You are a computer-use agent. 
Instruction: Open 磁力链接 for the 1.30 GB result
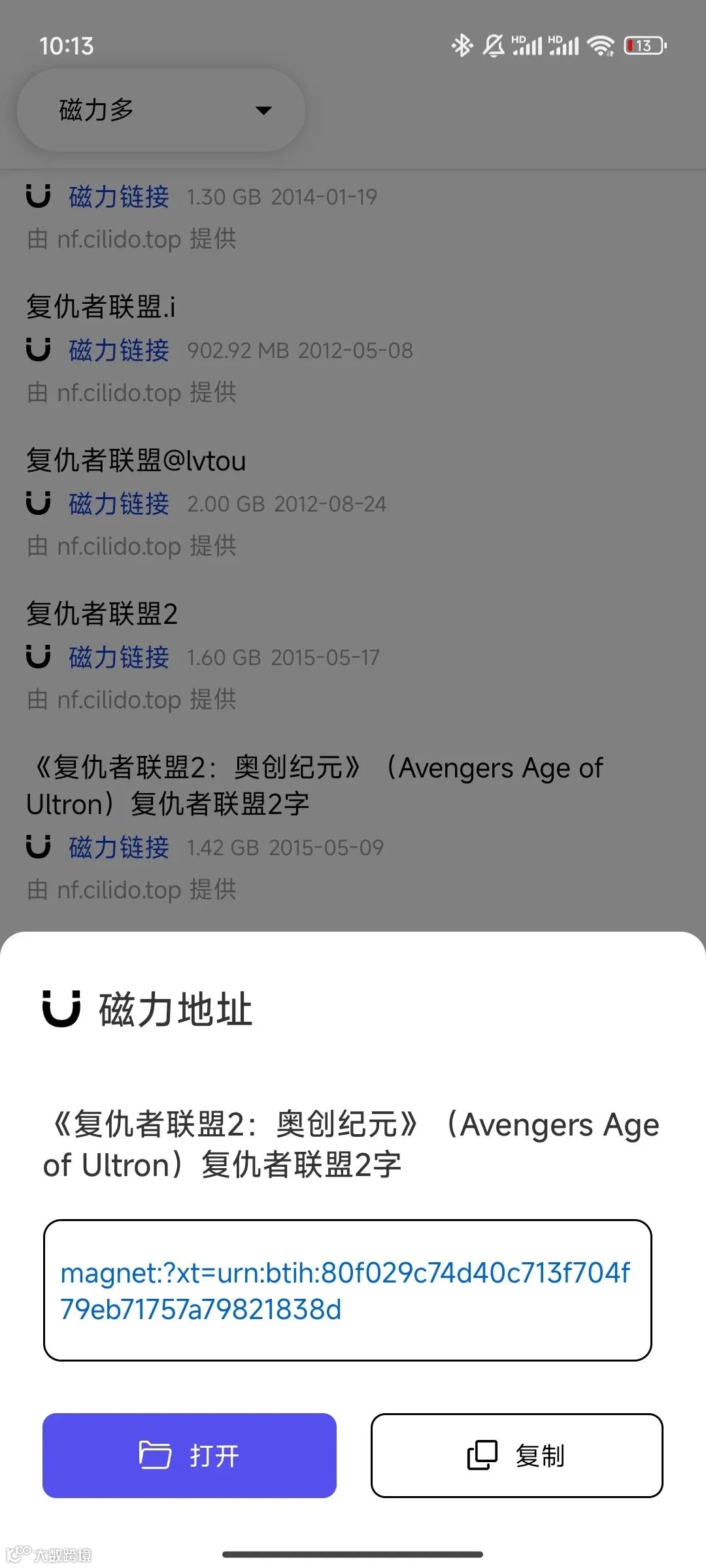click(x=118, y=197)
